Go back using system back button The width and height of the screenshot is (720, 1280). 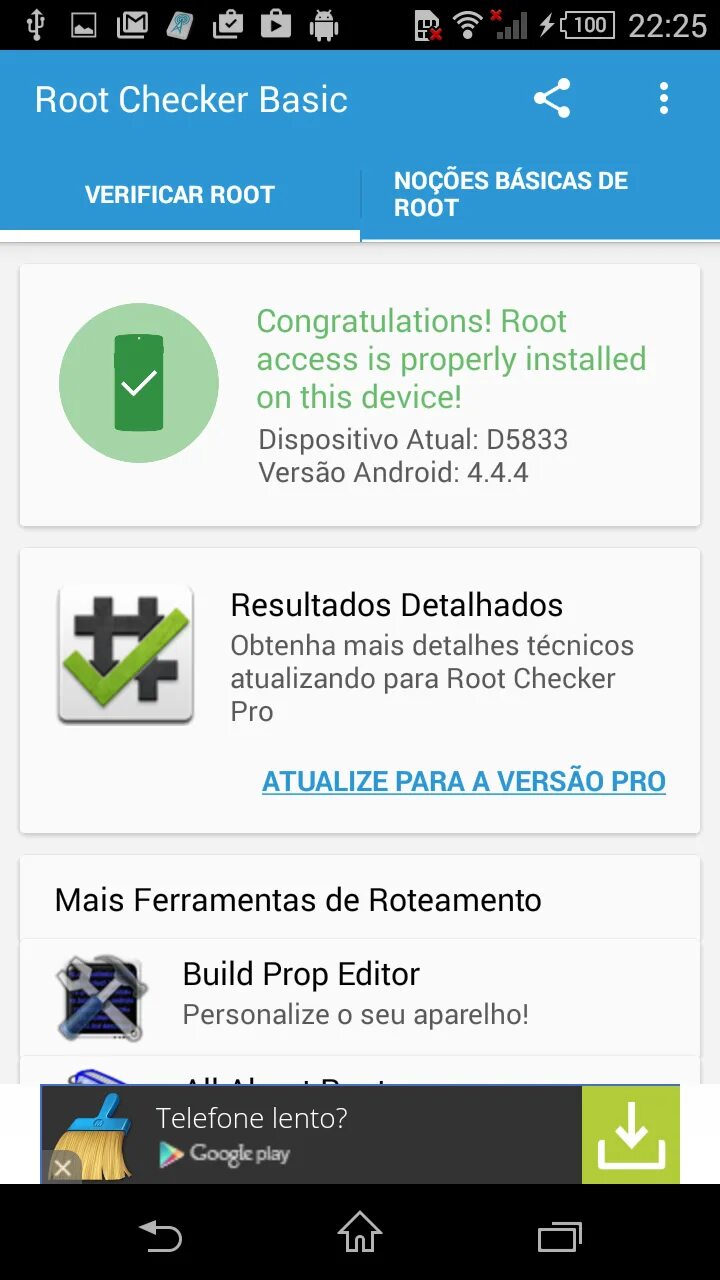160,1235
